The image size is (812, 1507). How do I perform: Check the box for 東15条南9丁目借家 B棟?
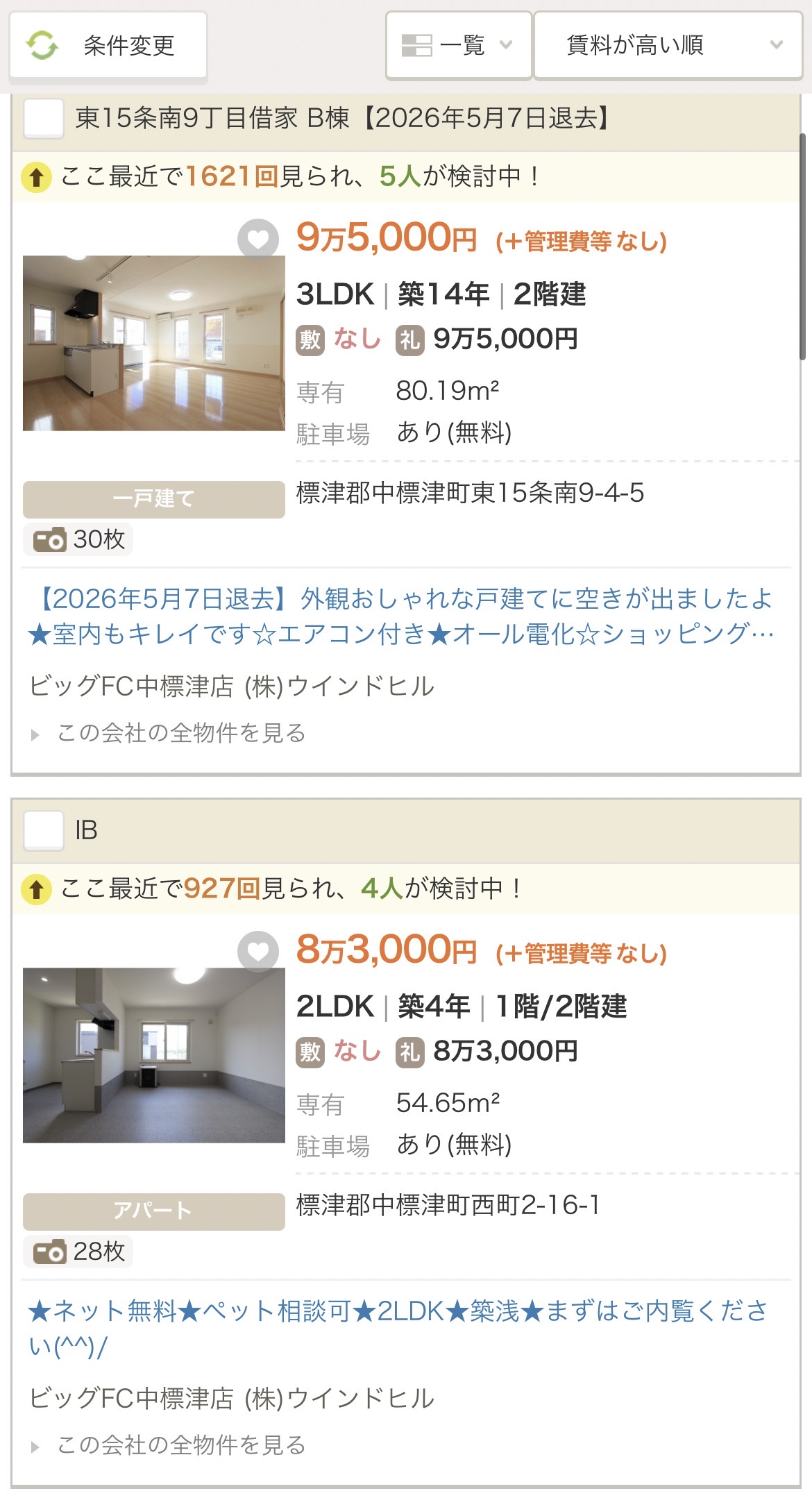click(44, 118)
